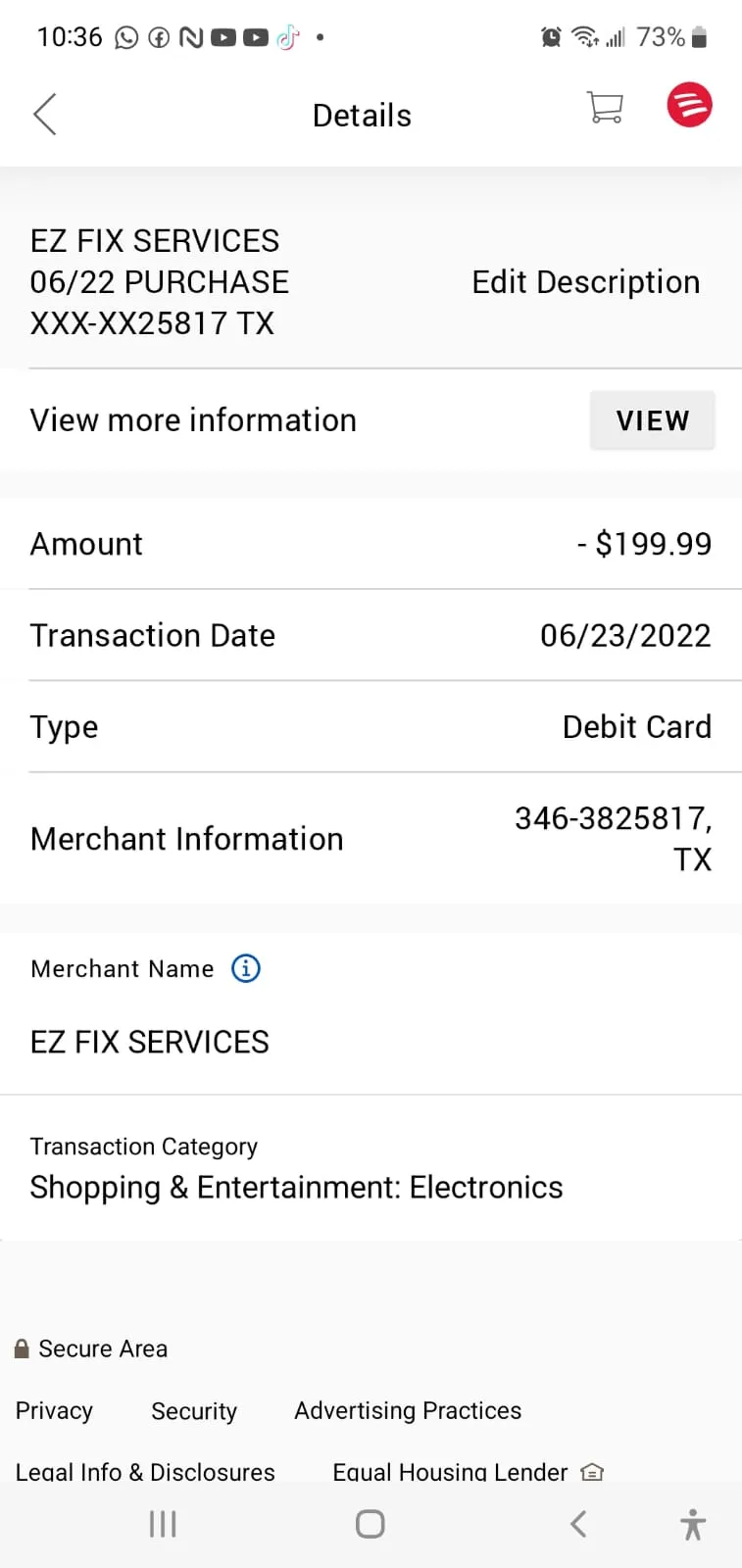Tap Edit Description for this transaction
This screenshot has width=742, height=1568.
click(x=585, y=282)
